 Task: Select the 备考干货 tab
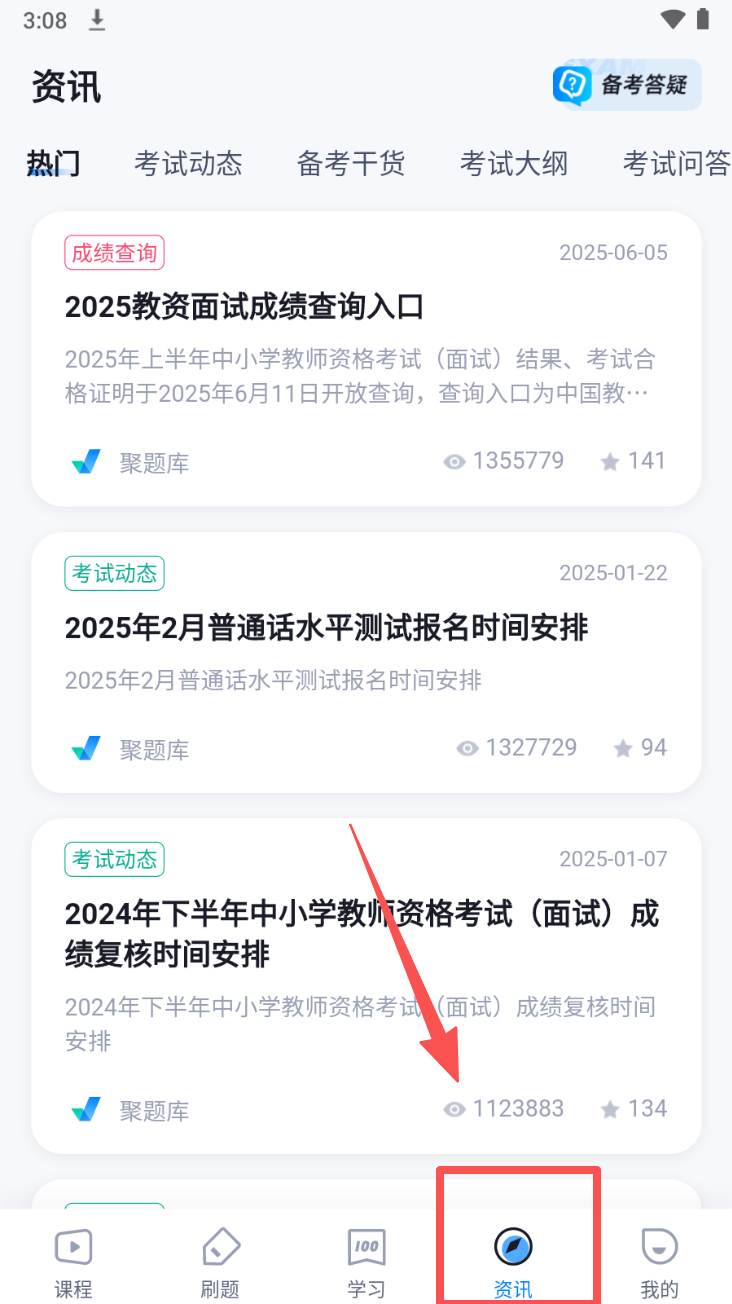coord(351,163)
